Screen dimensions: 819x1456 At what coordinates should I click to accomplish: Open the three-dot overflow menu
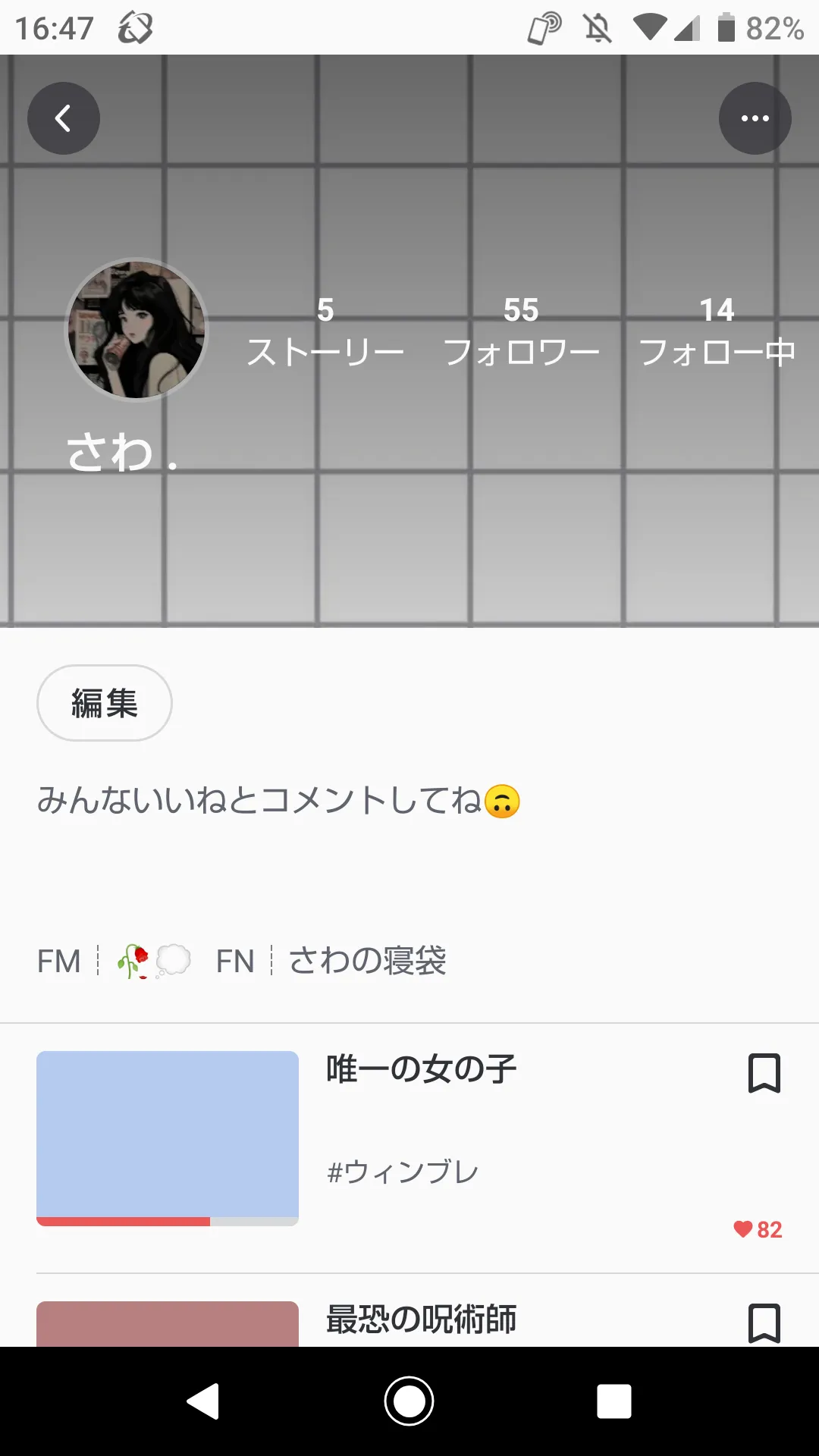click(x=755, y=118)
